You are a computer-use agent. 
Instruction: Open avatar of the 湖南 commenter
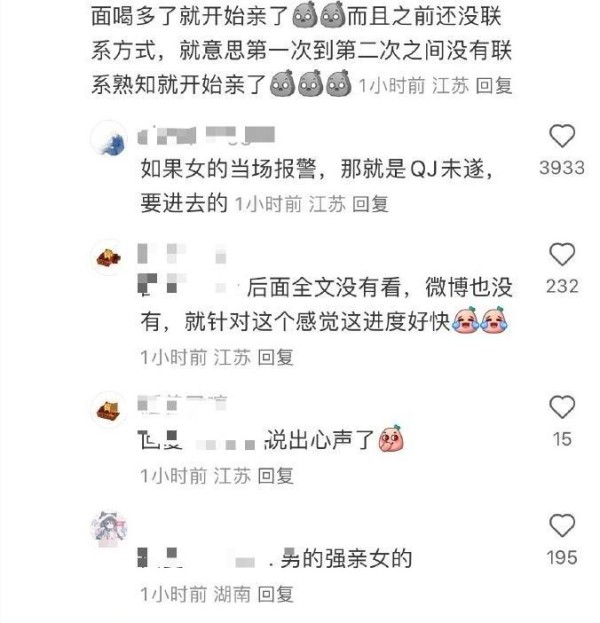108,527
